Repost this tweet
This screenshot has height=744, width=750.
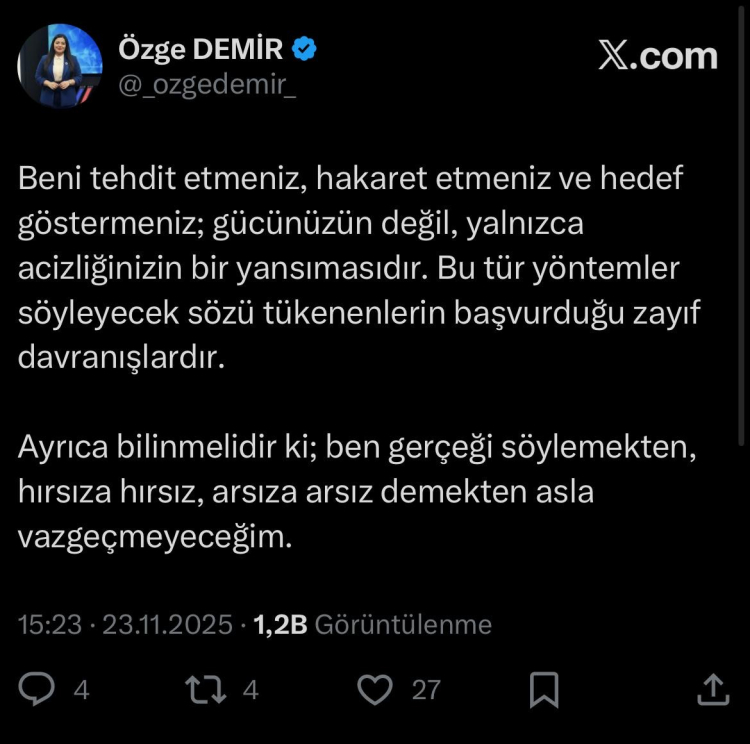[205, 689]
